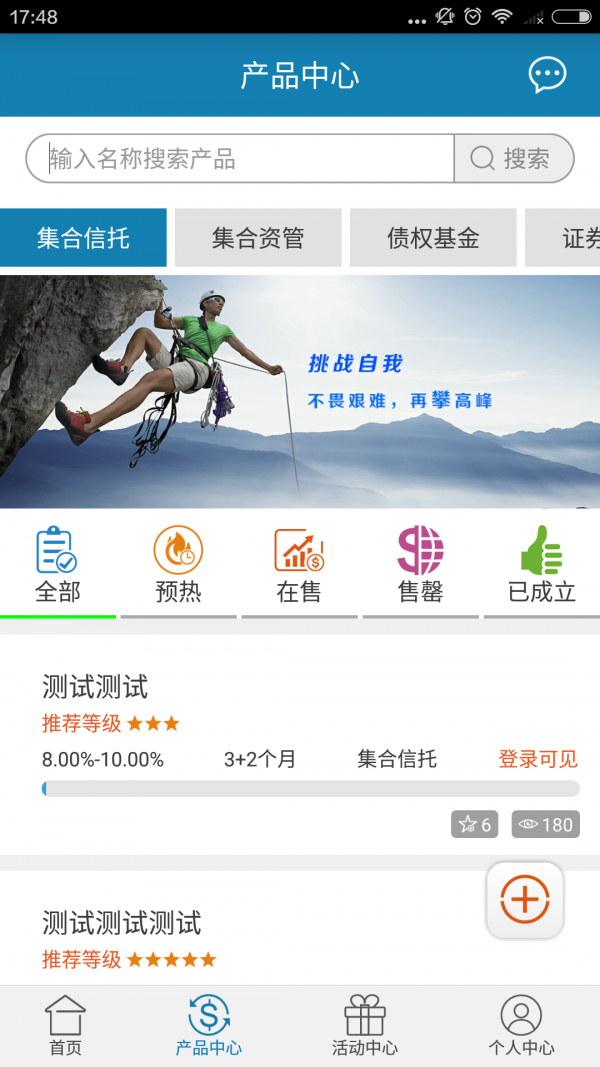Open the 活动中心 tab

tap(365, 1026)
